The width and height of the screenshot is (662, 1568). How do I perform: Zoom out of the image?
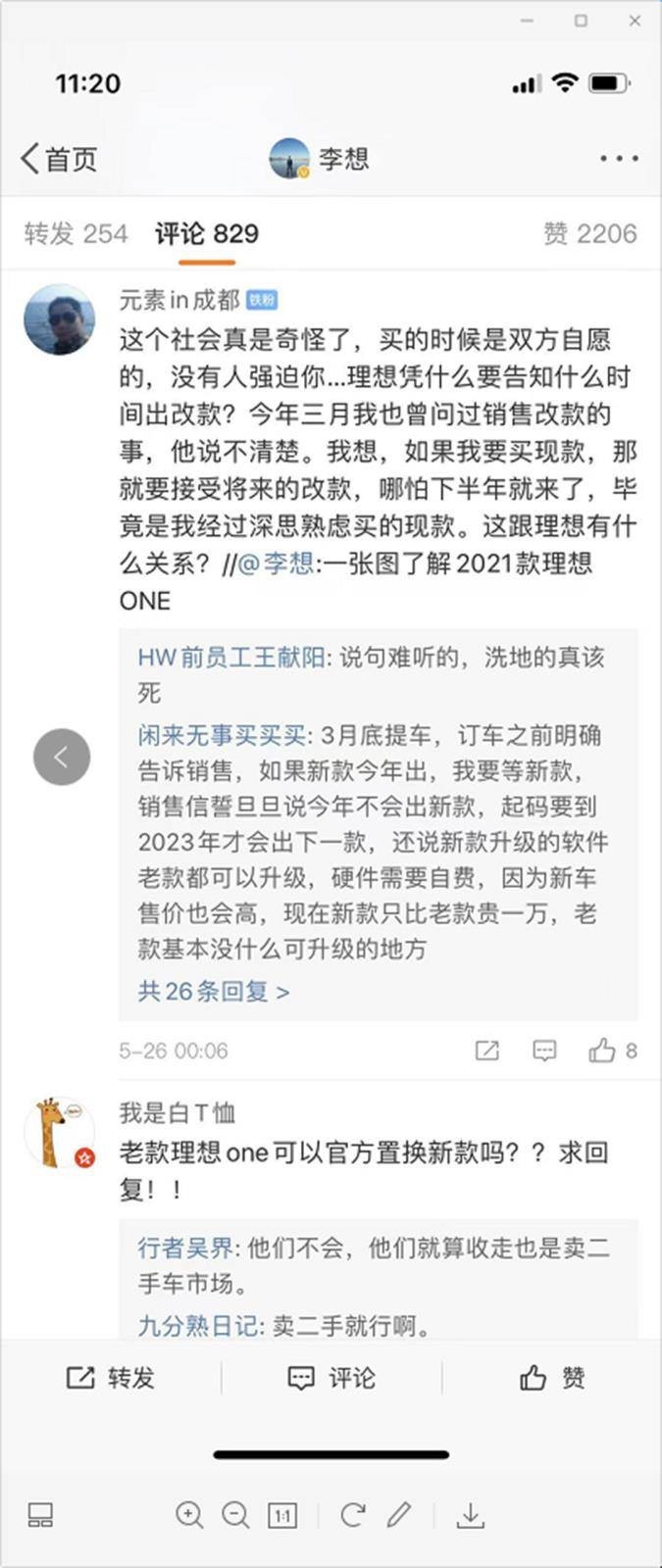tap(235, 1515)
